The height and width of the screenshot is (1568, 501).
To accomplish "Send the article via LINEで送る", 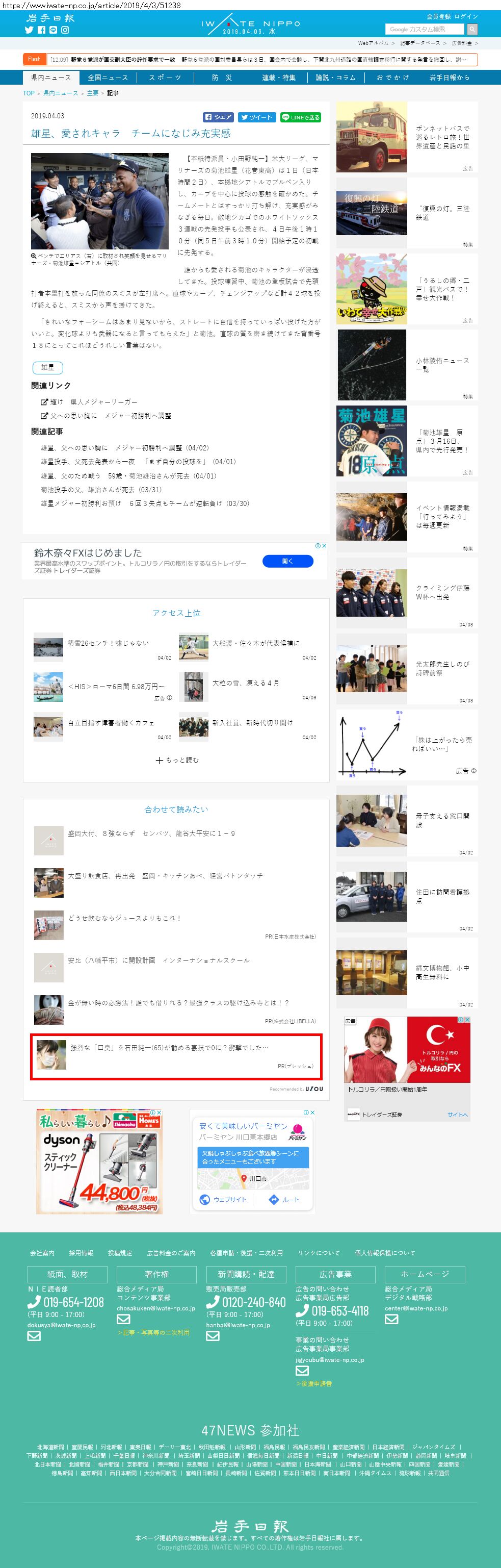I will coord(300,117).
